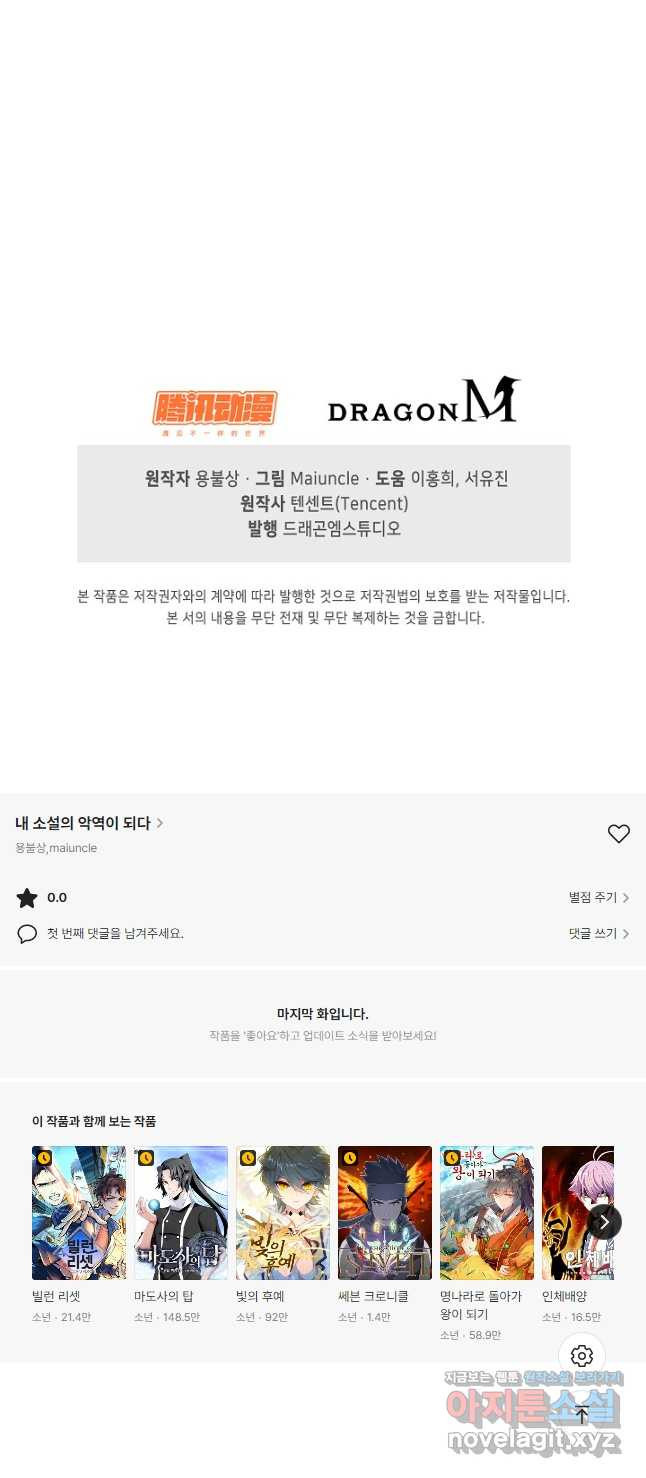Open the 쎄븐 크로니클 recommendation
The width and height of the screenshot is (646, 1478).
click(x=385, y=1213)
